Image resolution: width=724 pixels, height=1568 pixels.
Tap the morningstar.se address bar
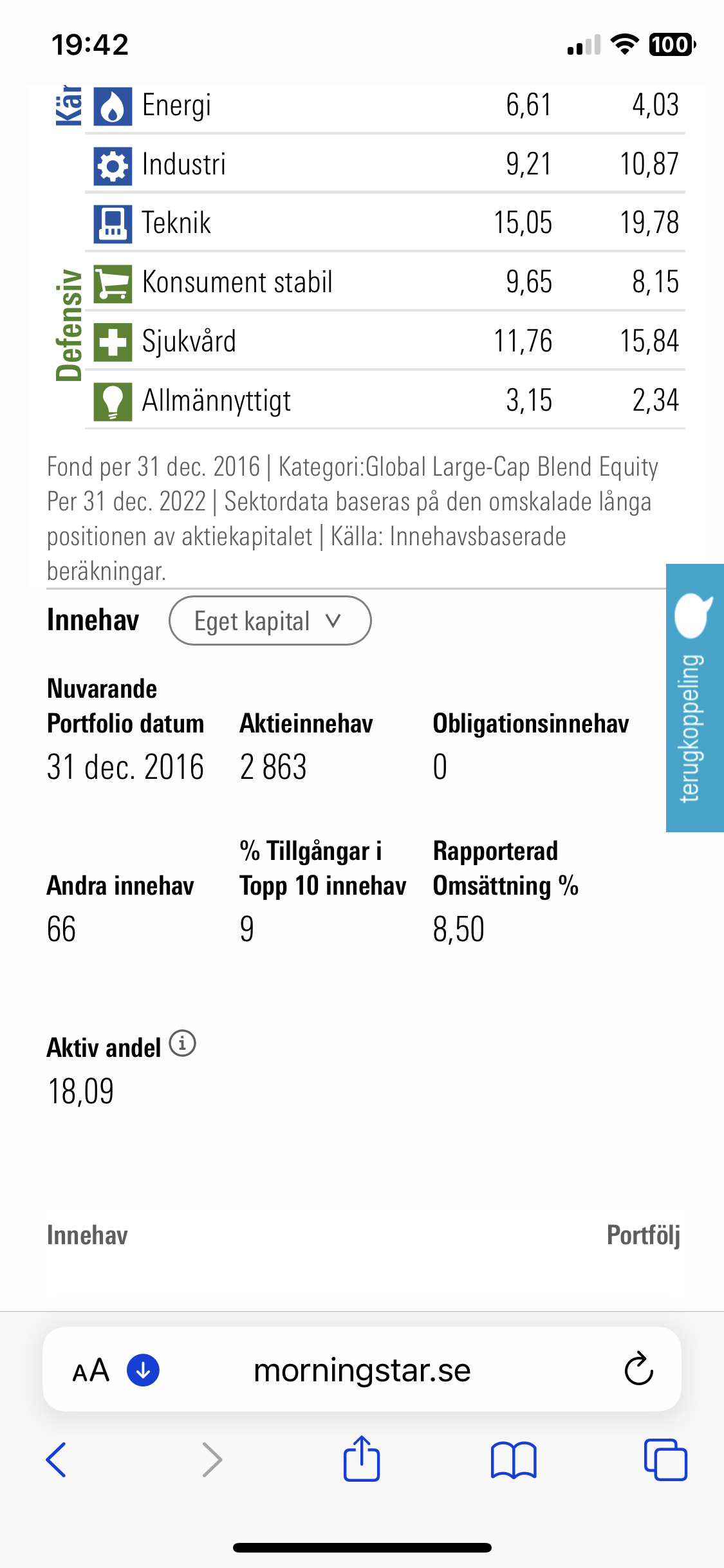coord(362,1370)
